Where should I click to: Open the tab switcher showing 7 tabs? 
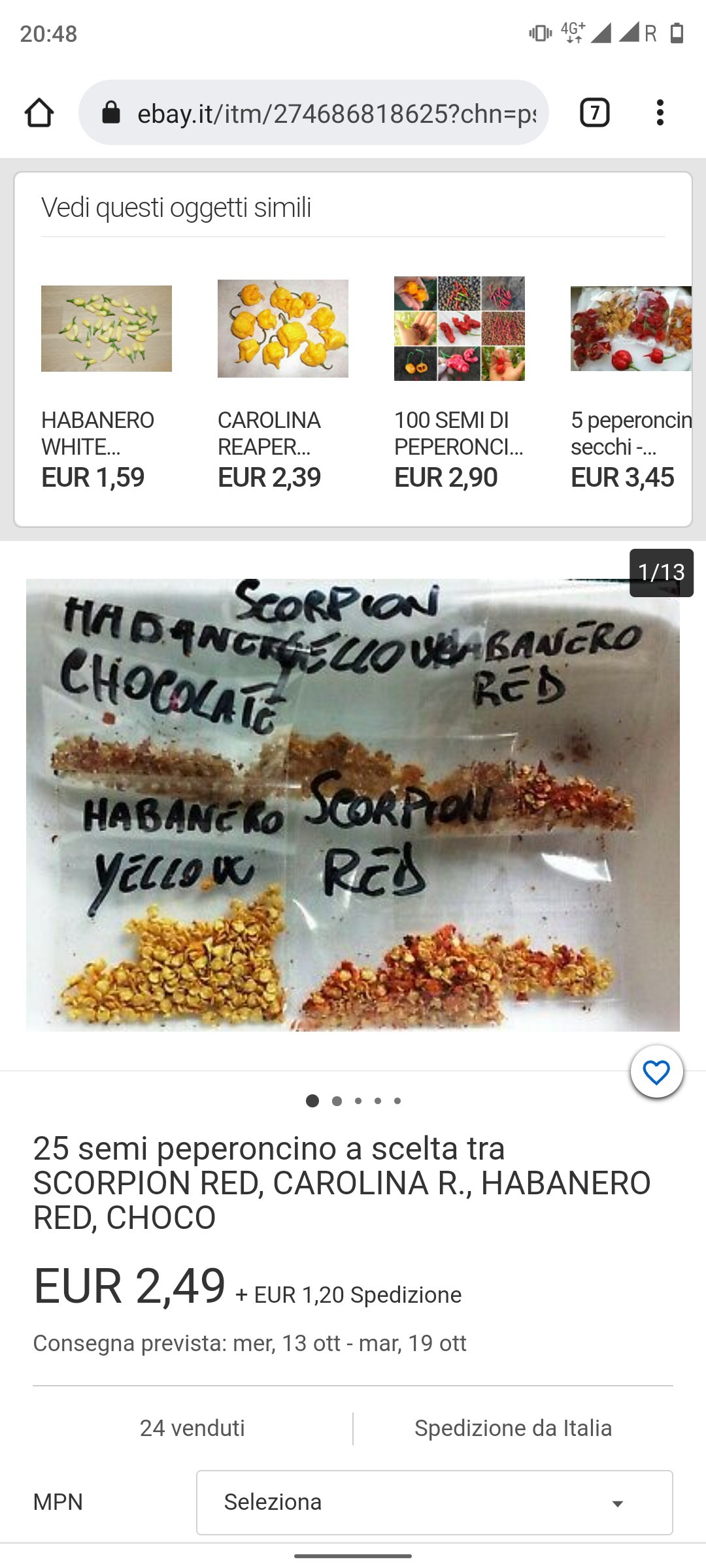click(594, 113)
